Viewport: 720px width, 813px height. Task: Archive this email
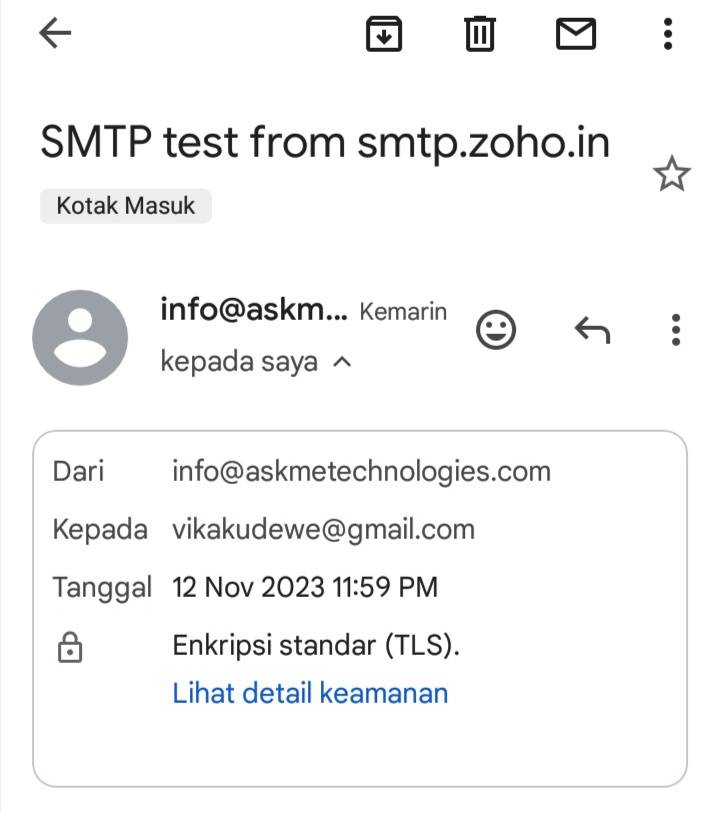click(x=384, y=35)
